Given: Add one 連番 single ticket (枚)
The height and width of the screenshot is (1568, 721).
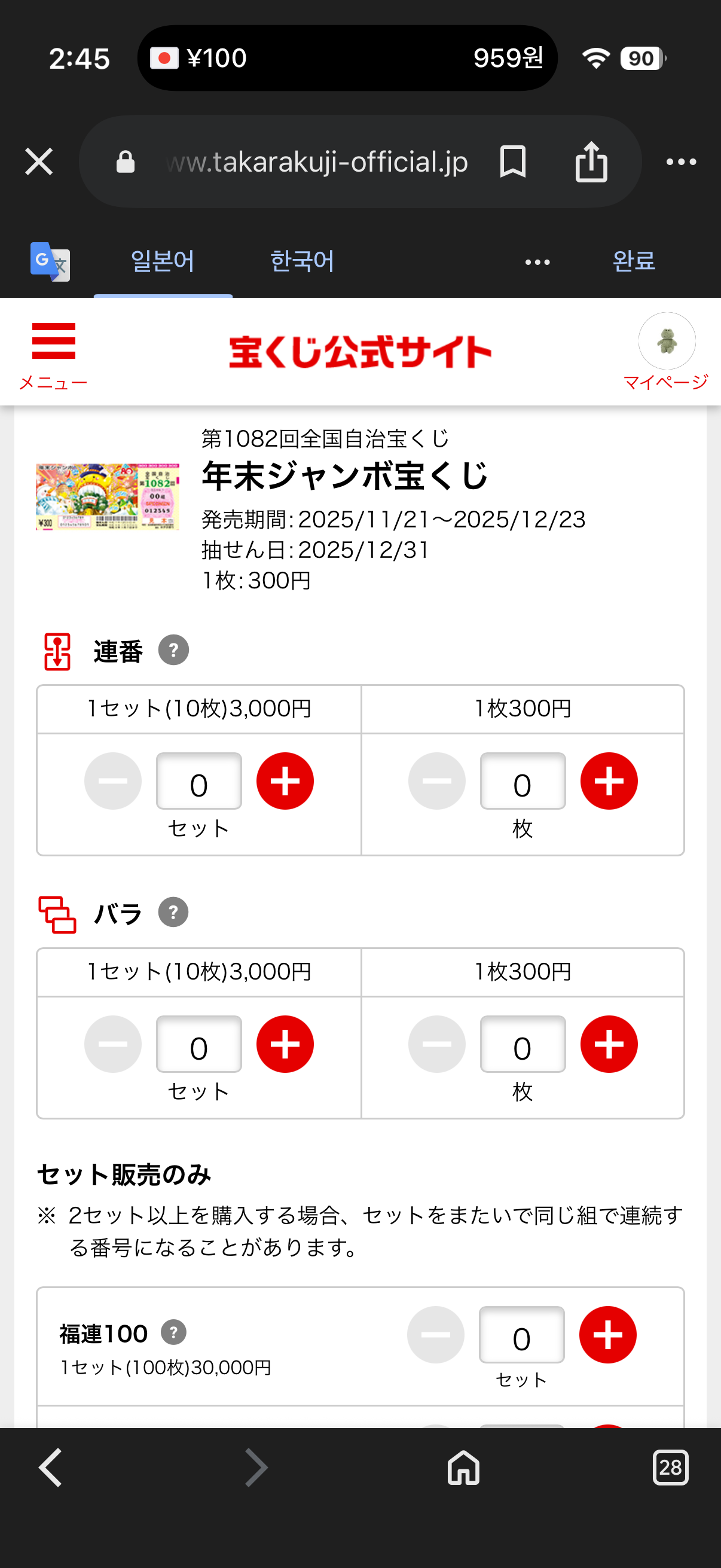Looking at the screenshot, I should (x=609, y=781).
